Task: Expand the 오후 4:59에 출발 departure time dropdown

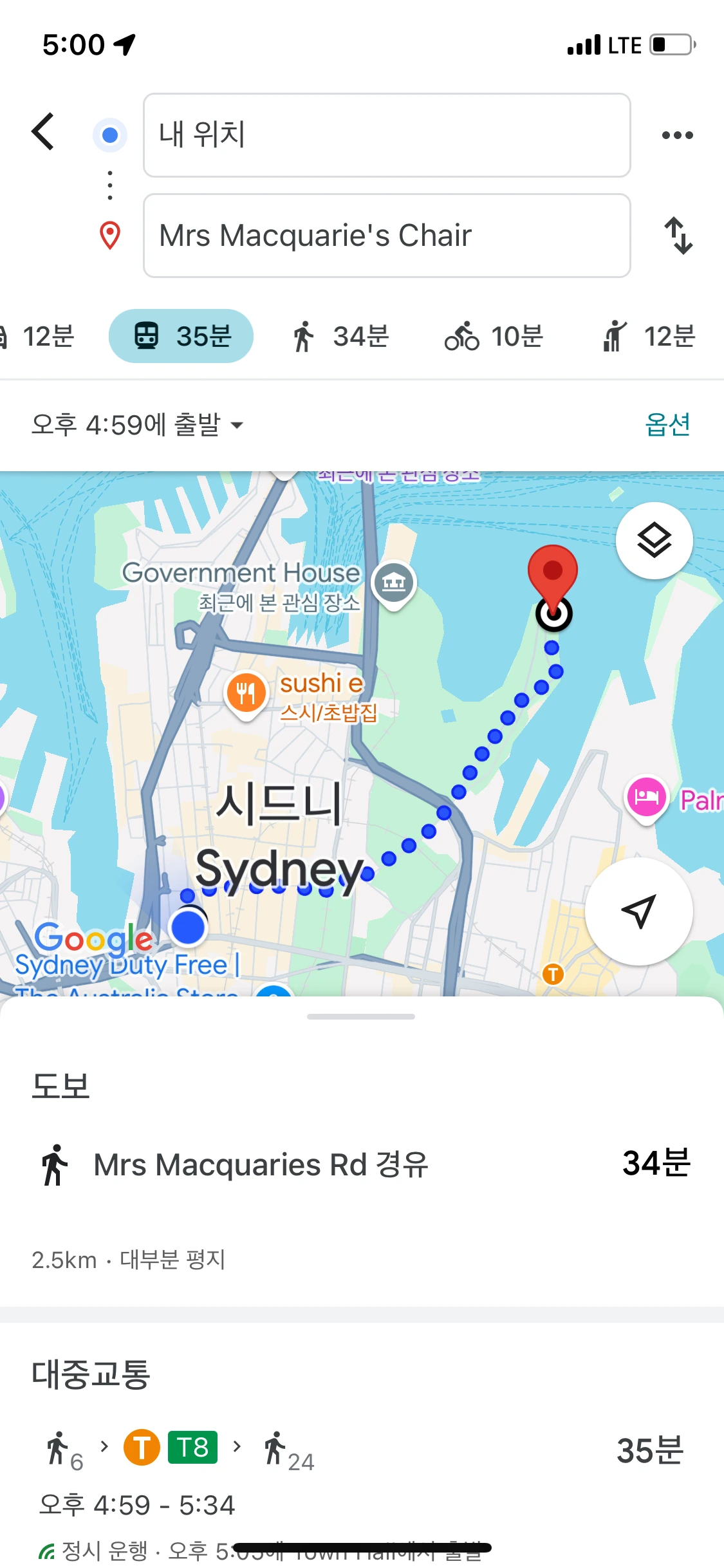Action: pyautogui.click(x=138, y=425)
